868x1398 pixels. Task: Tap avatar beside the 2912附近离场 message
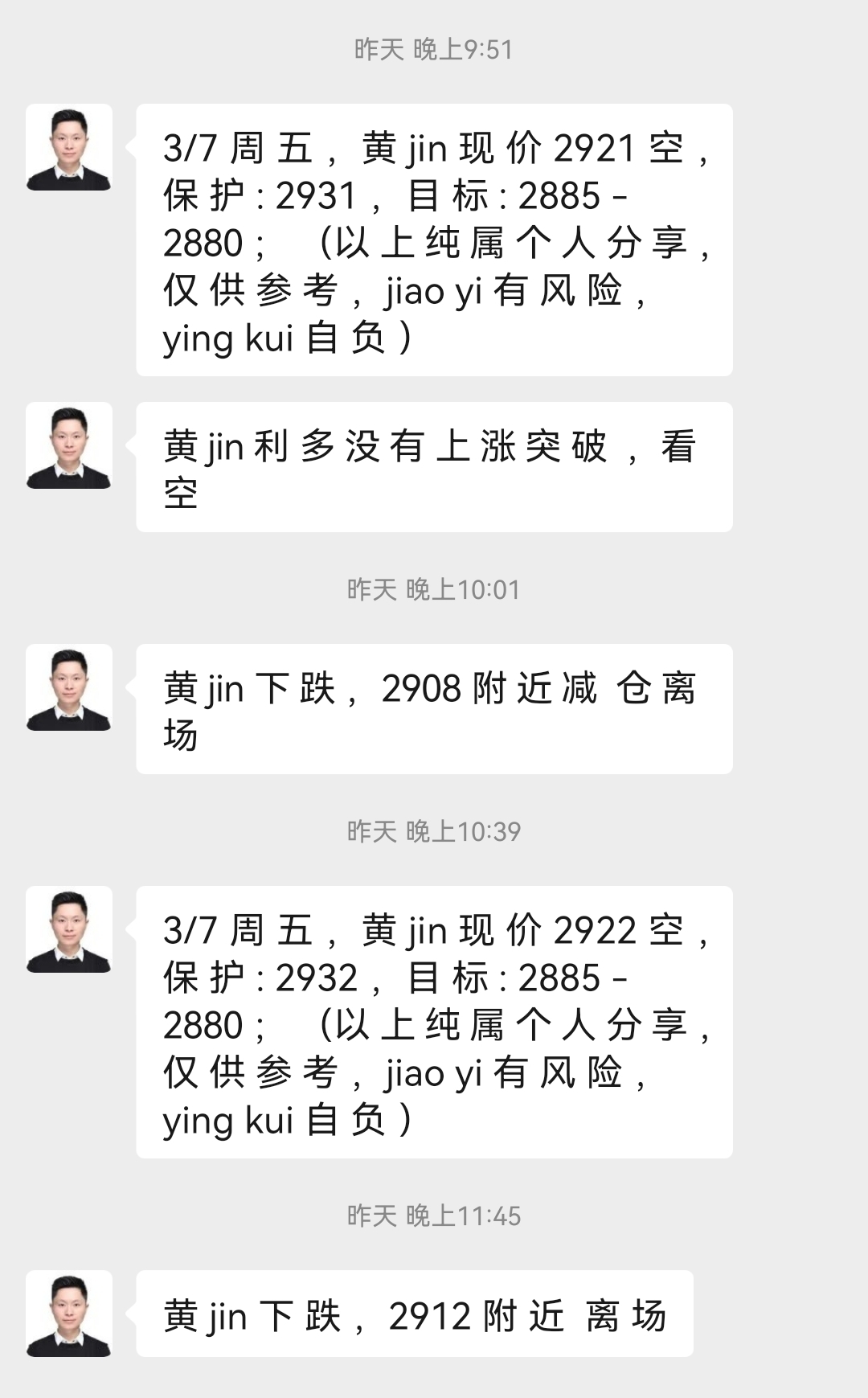[69, 1314]
